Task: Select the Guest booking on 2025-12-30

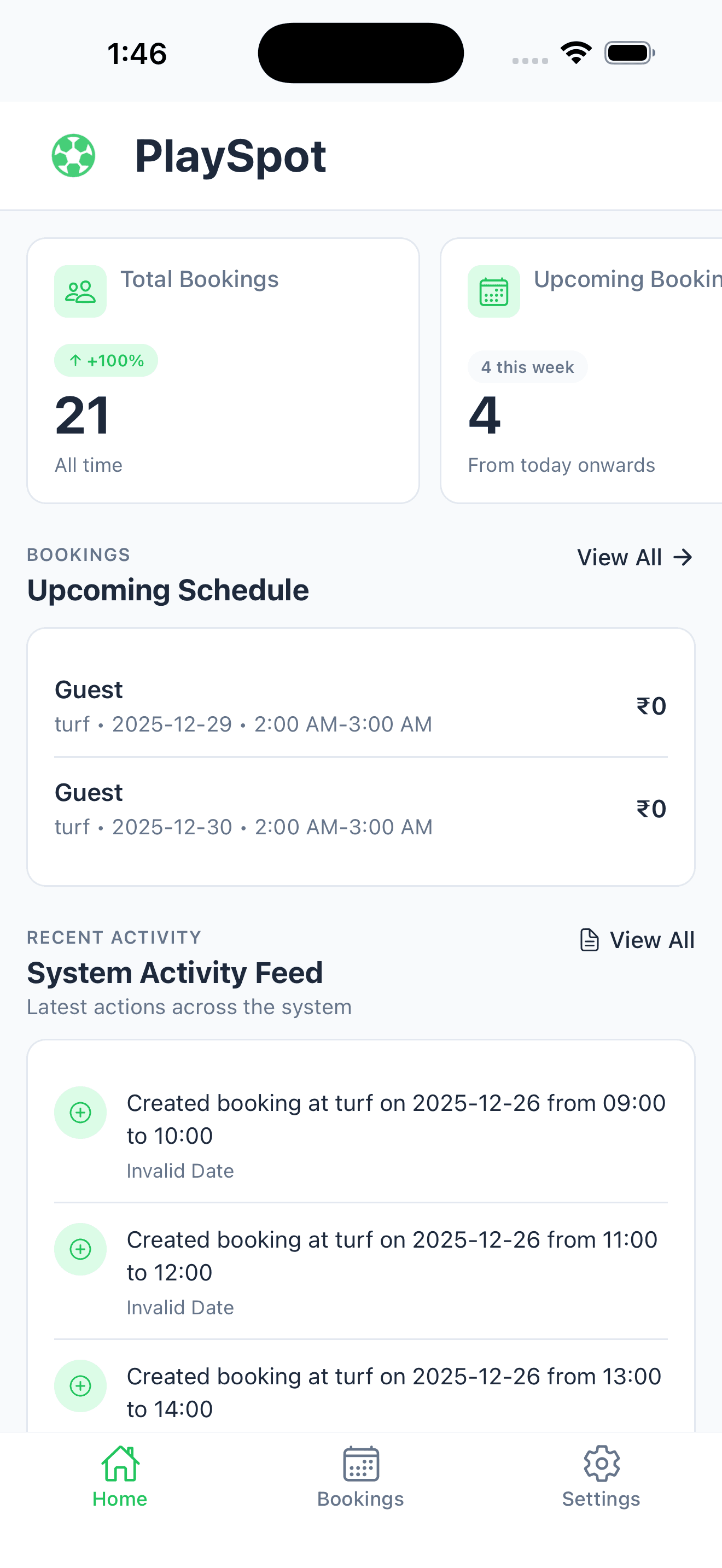Action: [243, 809]
